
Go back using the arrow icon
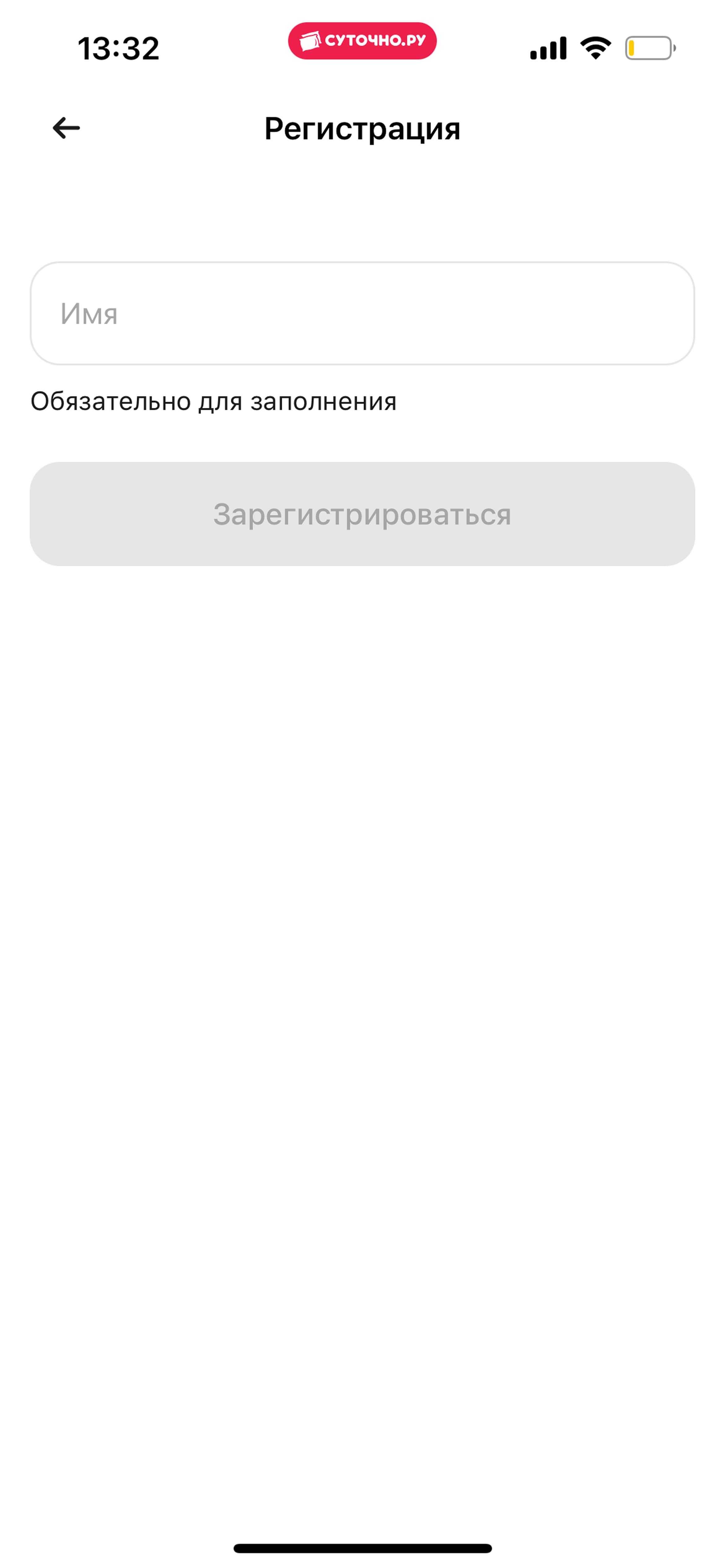[66, 128]
